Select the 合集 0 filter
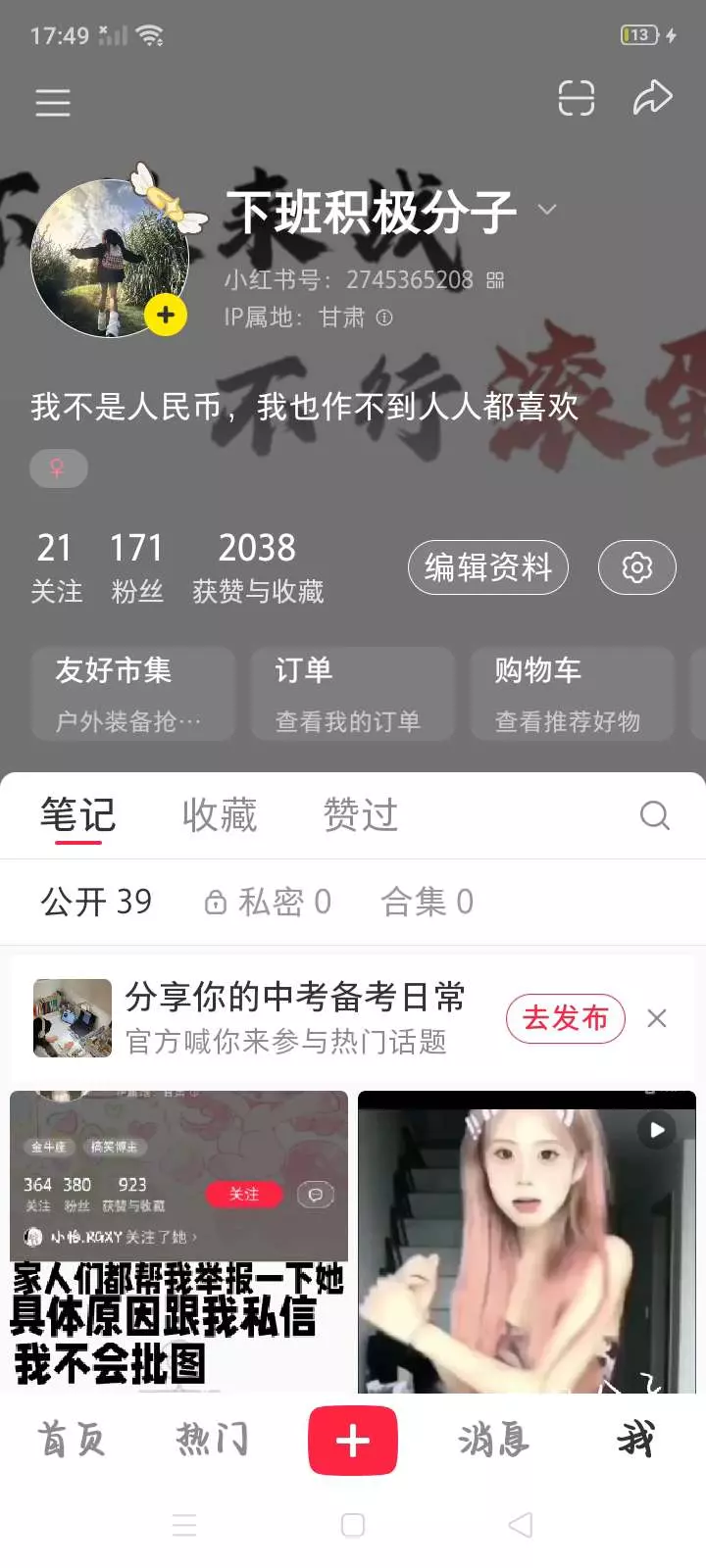Viewport: 706px width, 1568px height. 428,902
